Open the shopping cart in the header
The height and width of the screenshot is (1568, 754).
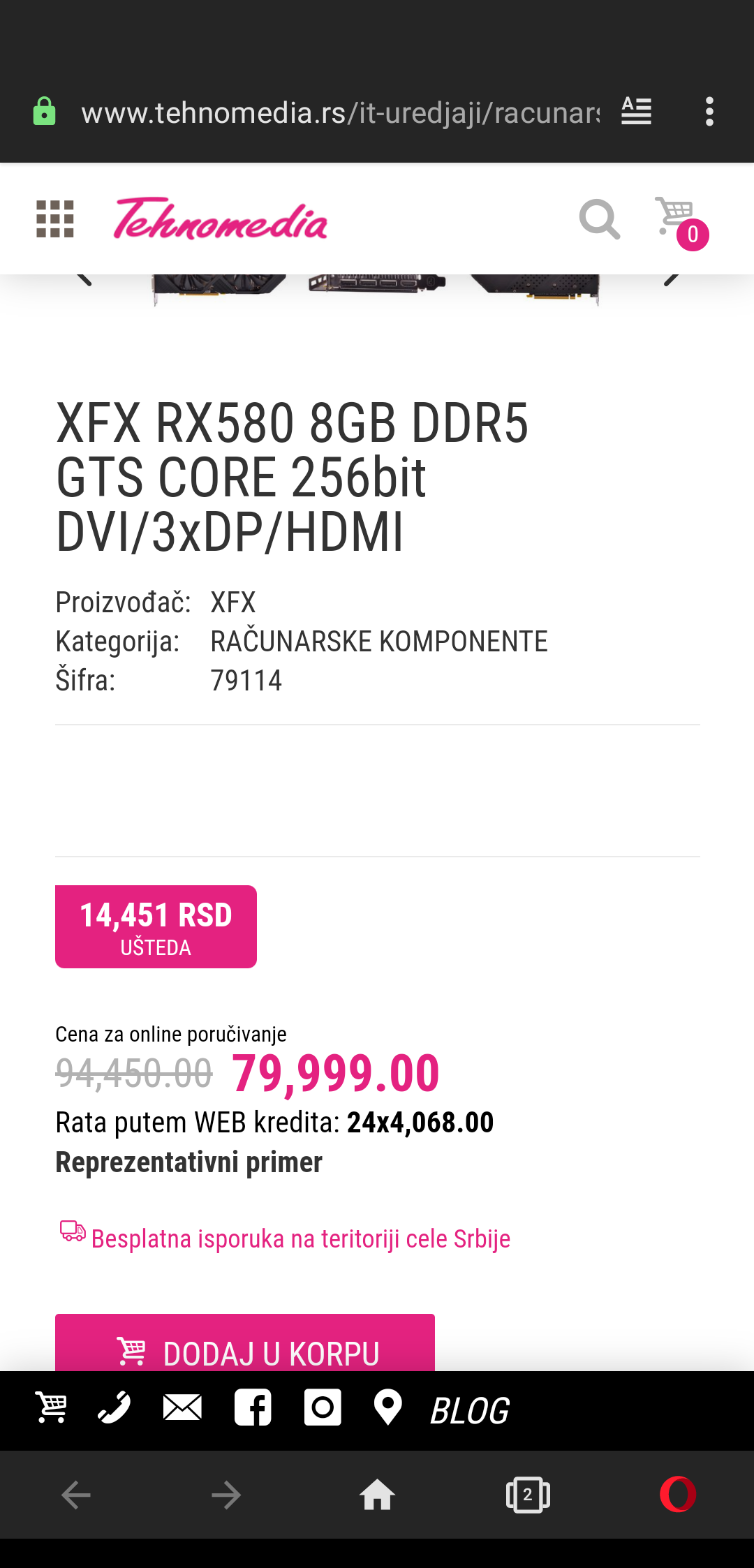click(681, 222)
